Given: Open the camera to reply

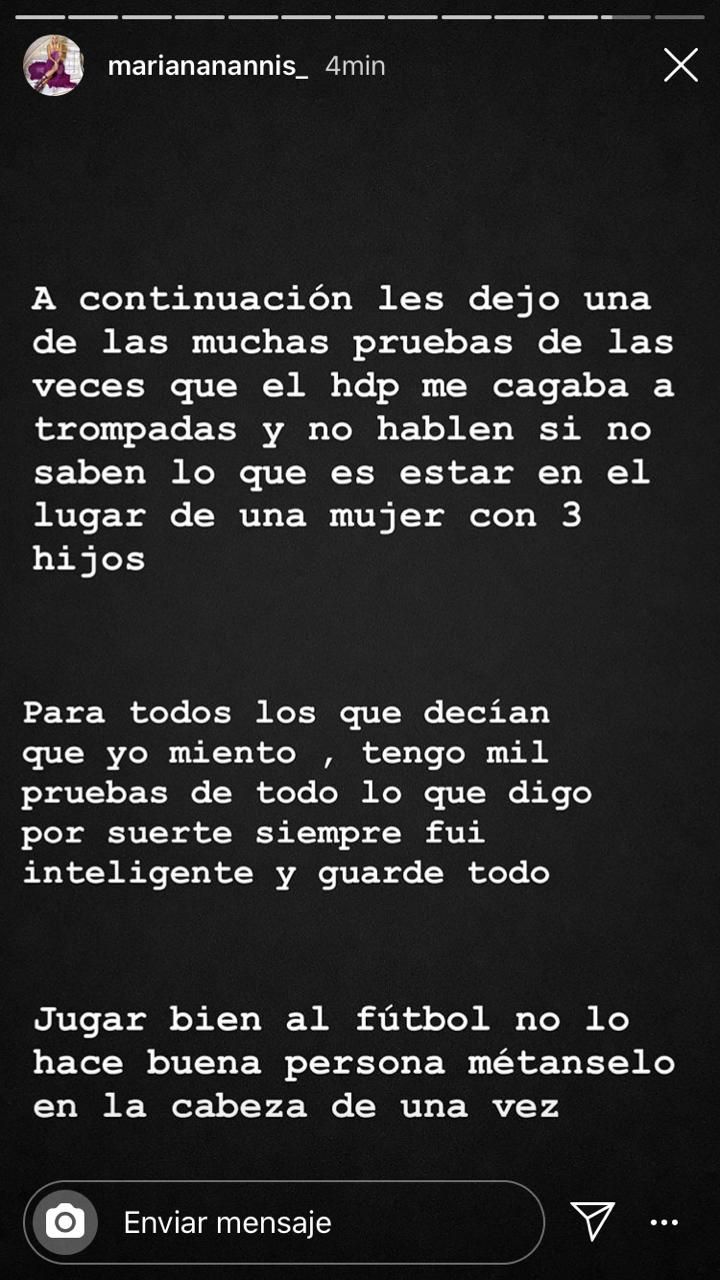Looking at the screenshot, I should (x=65, y=1222).
